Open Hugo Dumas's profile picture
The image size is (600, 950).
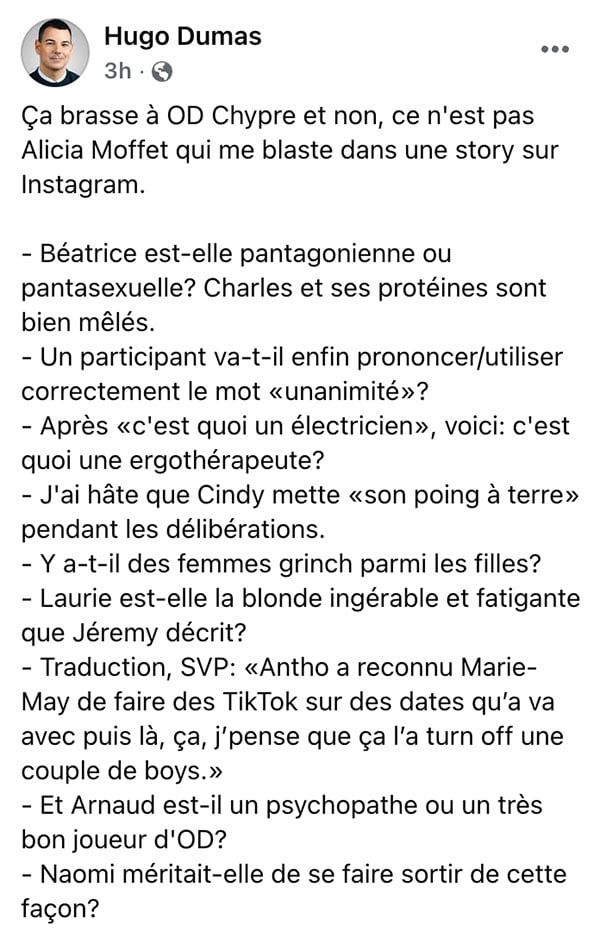[x=55, y=52]
